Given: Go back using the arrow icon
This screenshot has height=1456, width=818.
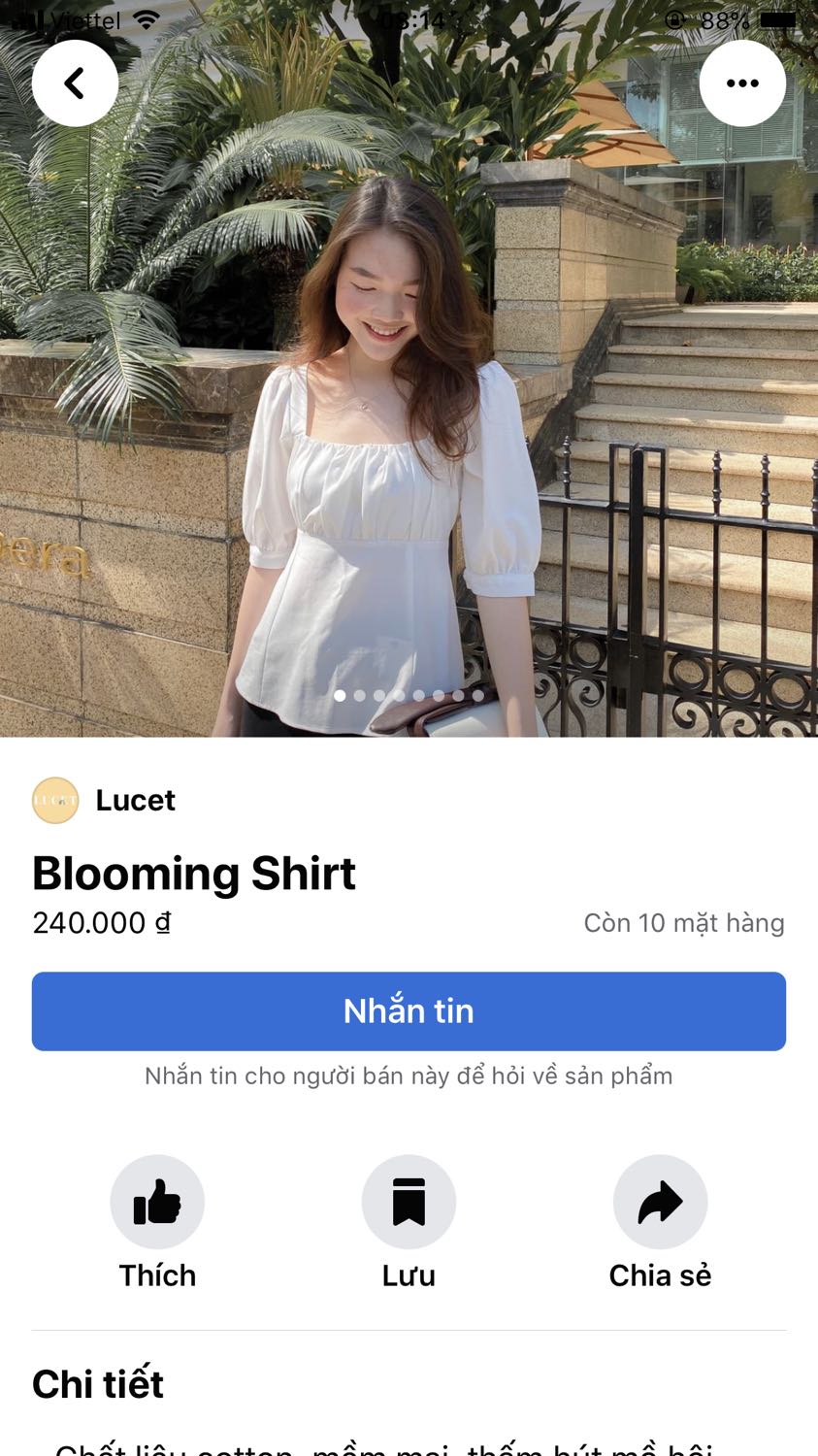Looking at the screenshot, I should [x=75, y=83].
